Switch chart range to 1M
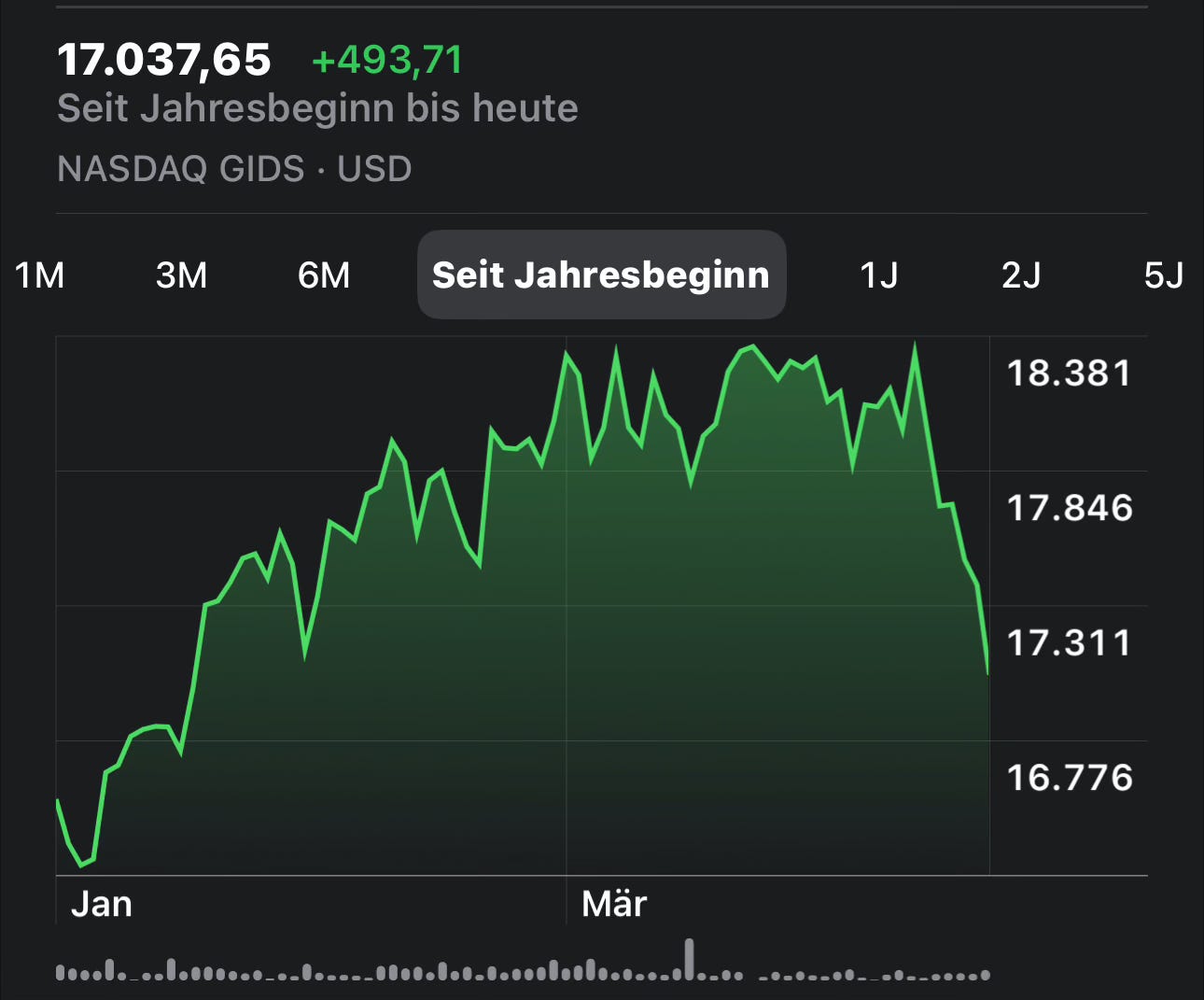 pos(40,275)
